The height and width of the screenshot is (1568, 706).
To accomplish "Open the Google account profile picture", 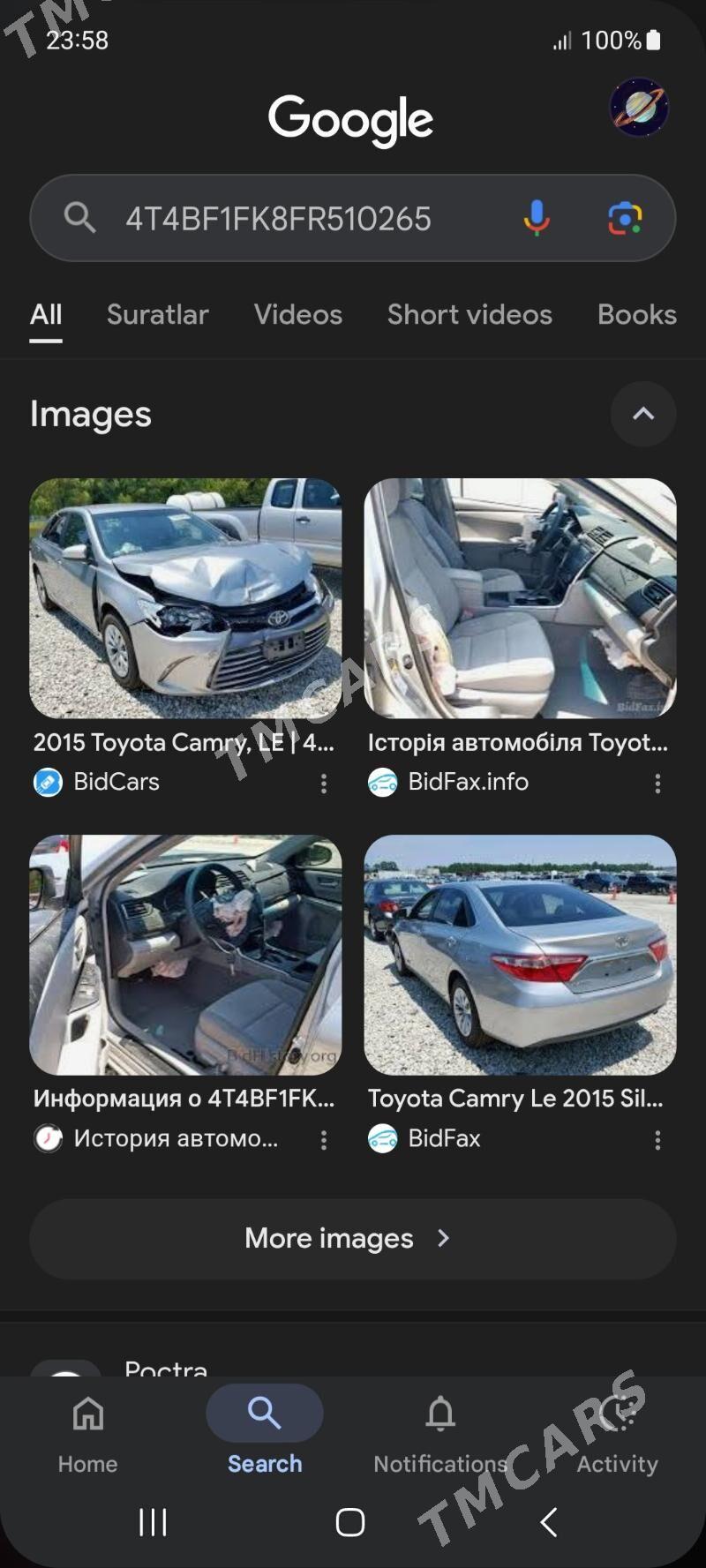I will tap(639, 108).
